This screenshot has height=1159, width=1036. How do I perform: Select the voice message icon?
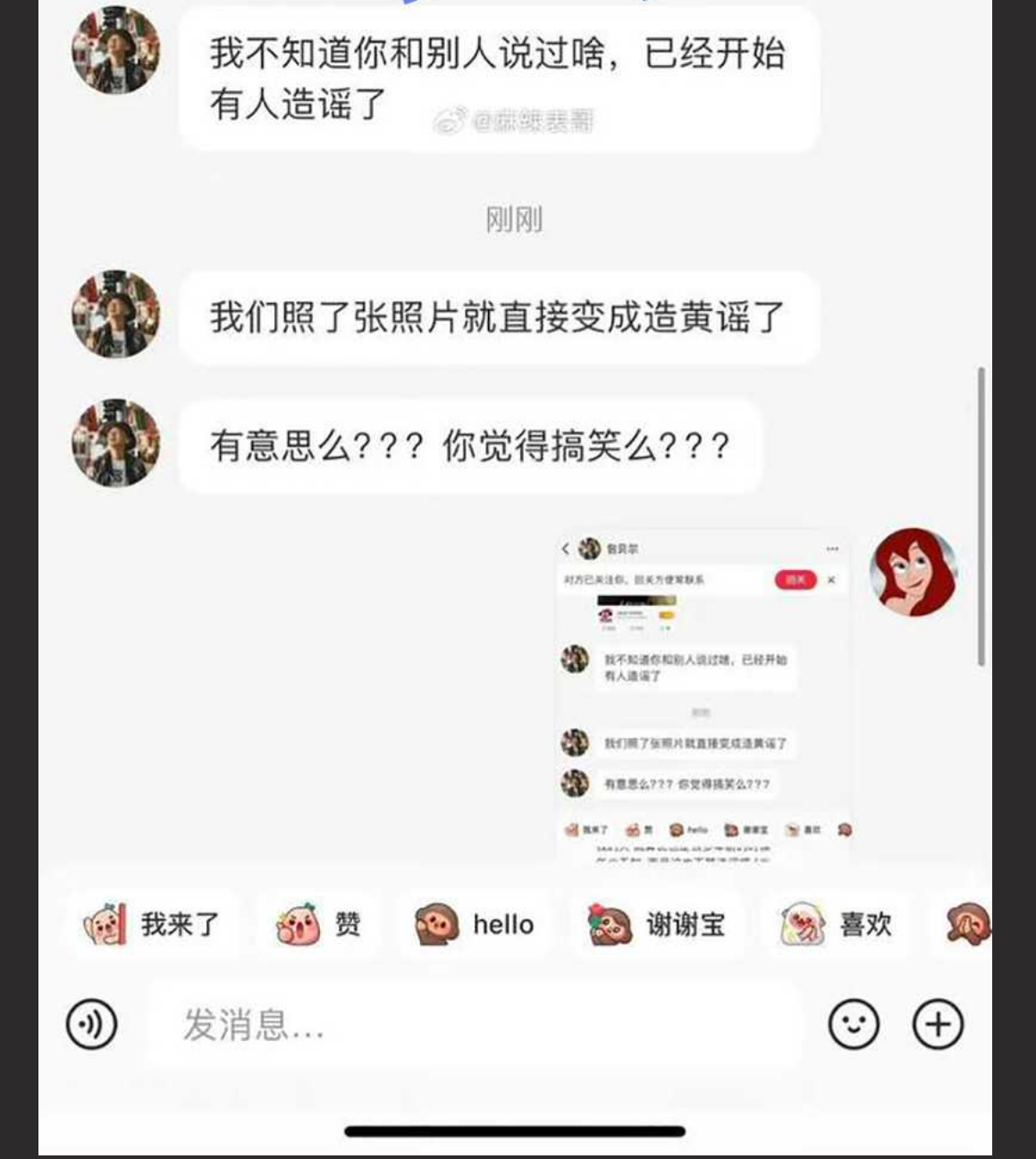pyautogui.click(x=92, y=1024)
